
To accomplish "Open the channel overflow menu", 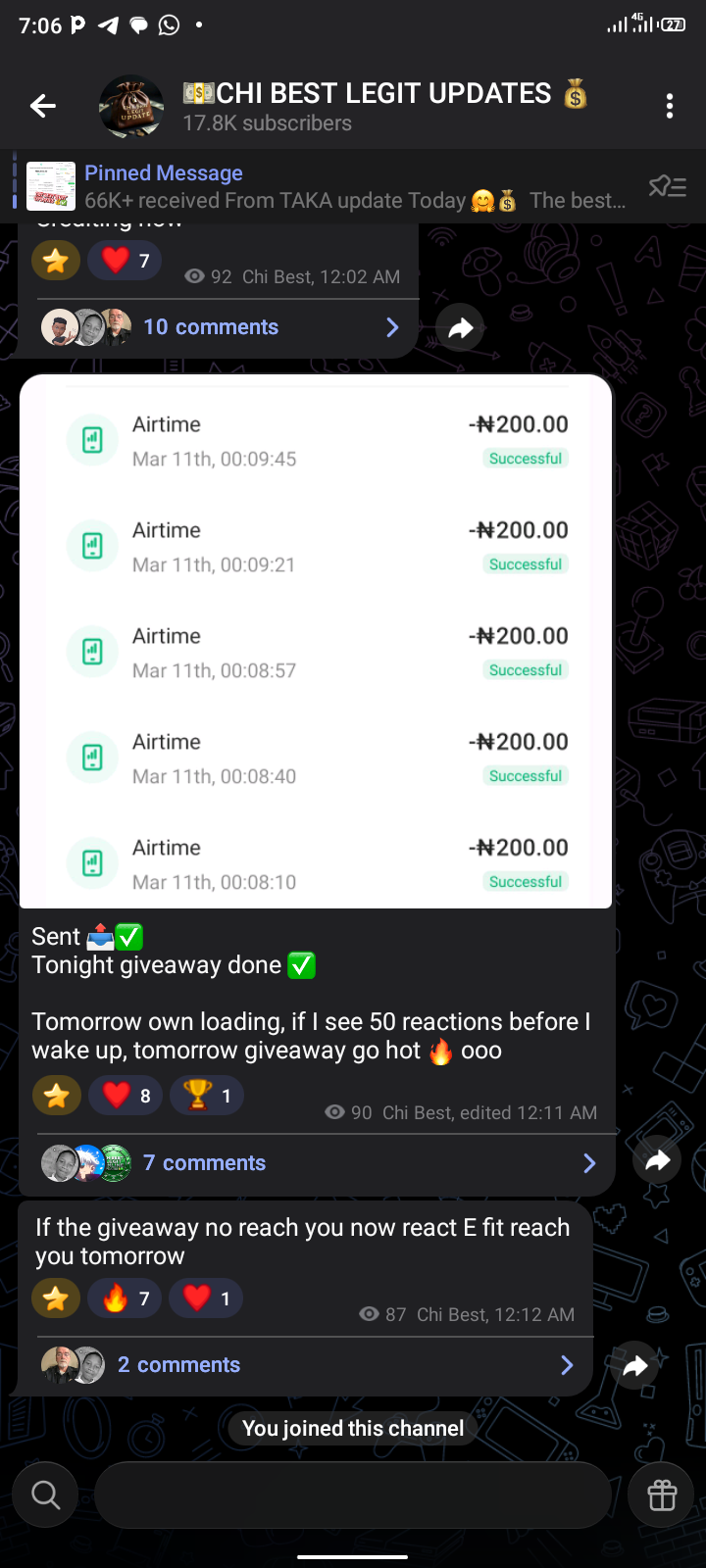I will 670,106.
